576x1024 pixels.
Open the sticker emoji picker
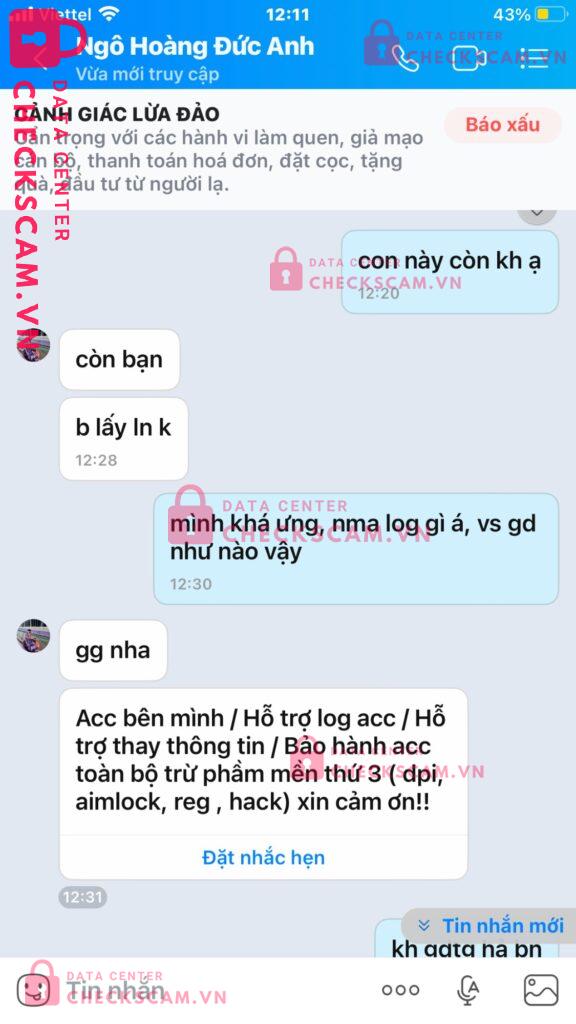pyautogui.click(x=33, y=990)
